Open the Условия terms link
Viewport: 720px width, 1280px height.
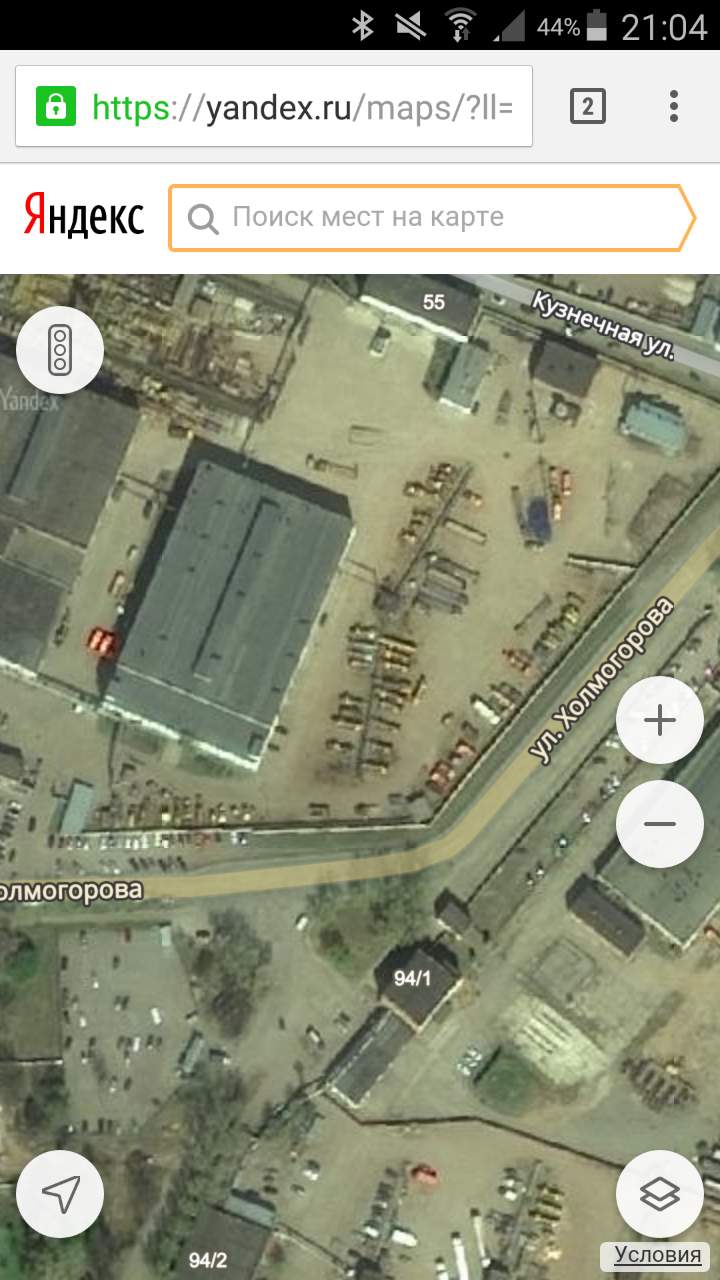coord(658,1256)
